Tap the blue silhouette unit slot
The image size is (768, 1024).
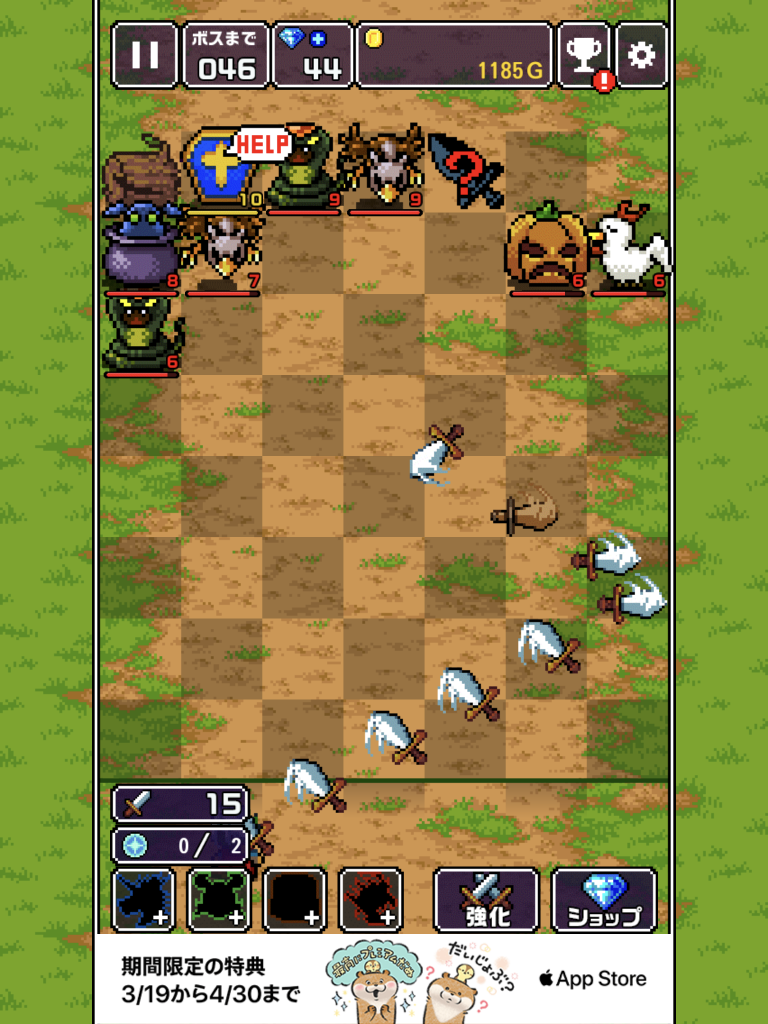(x=143, y=898)
